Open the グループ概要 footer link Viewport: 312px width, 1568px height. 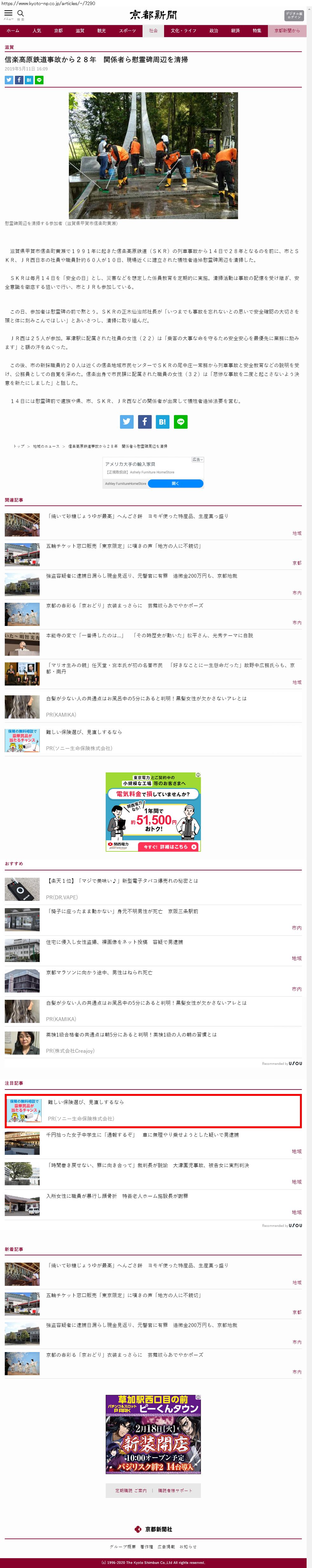[123, 1546]
